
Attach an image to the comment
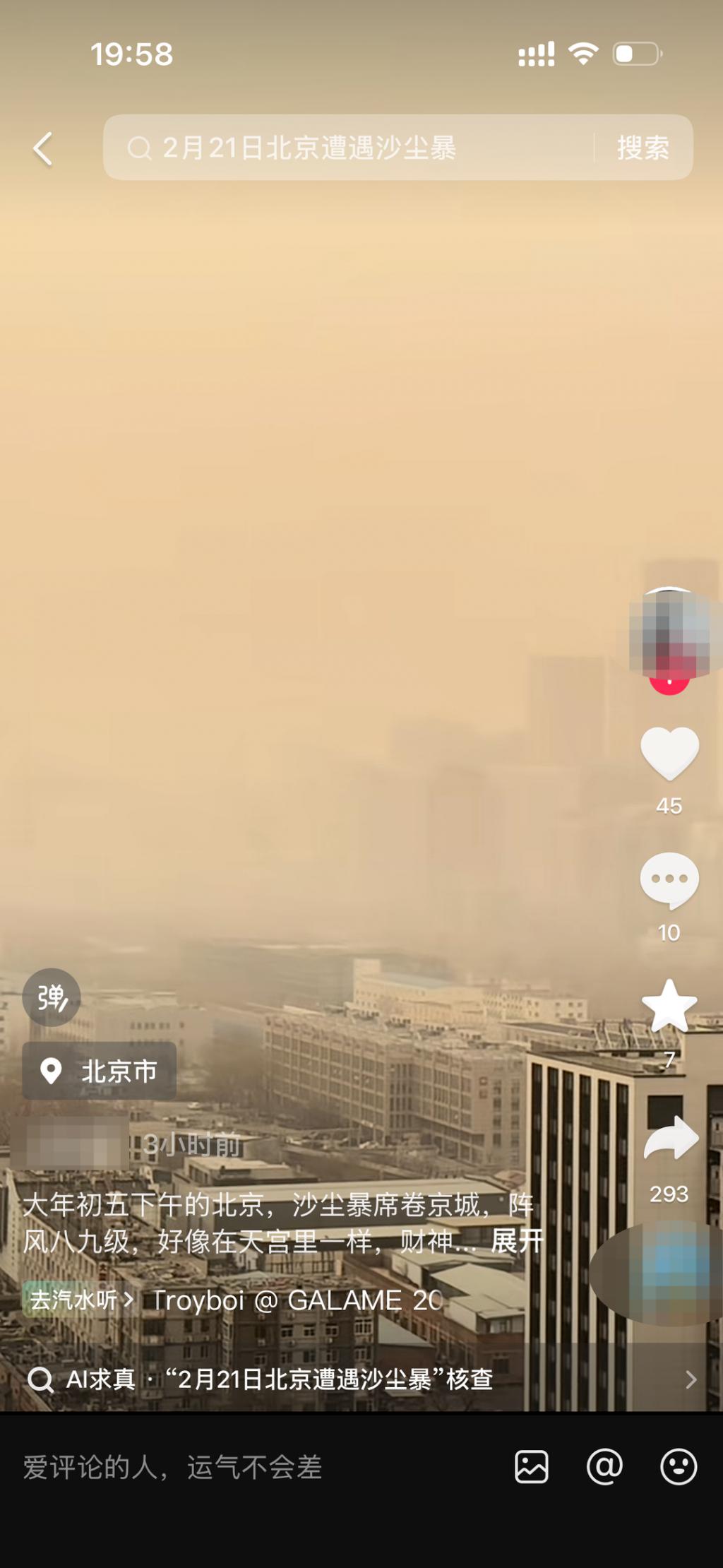pos(531,1467)
